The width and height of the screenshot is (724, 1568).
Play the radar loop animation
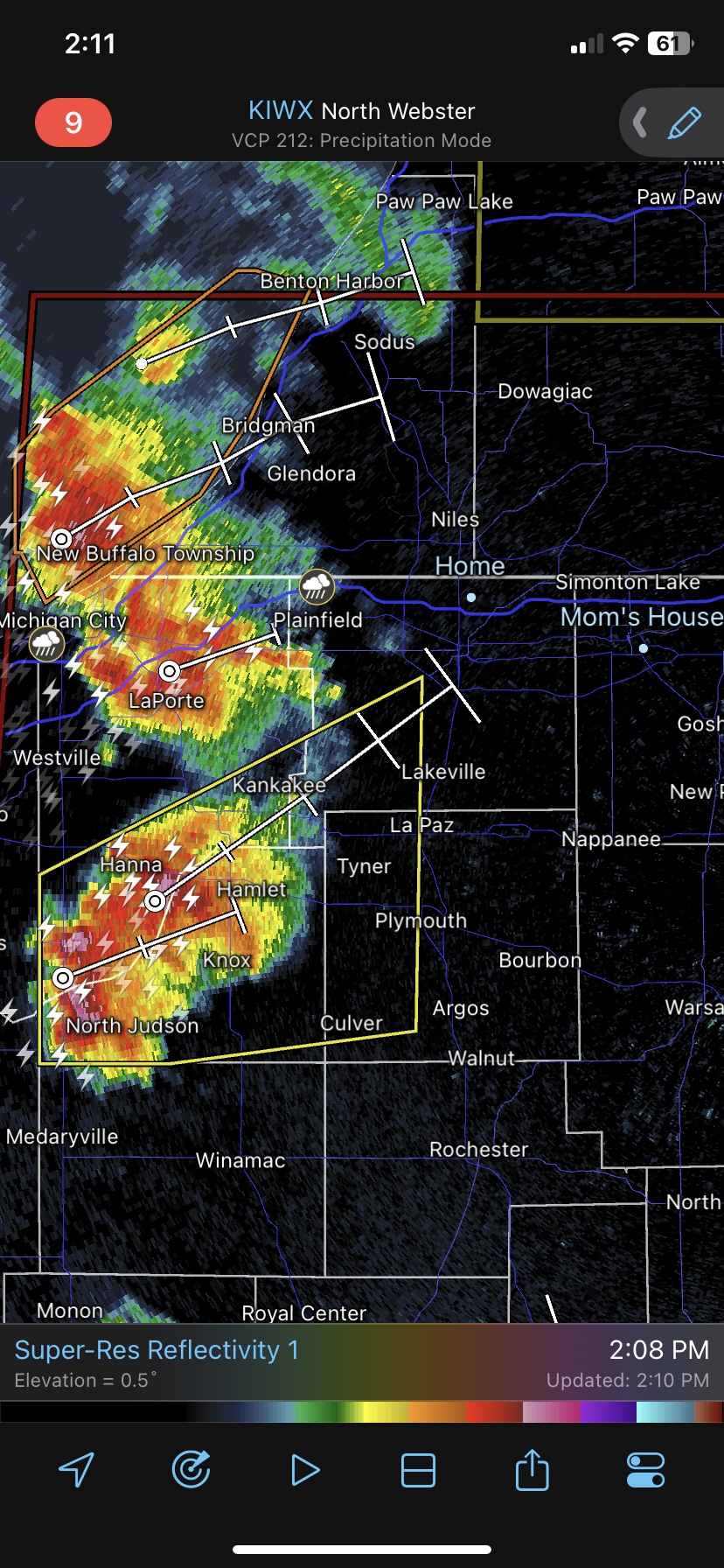tap(304, 1470)
